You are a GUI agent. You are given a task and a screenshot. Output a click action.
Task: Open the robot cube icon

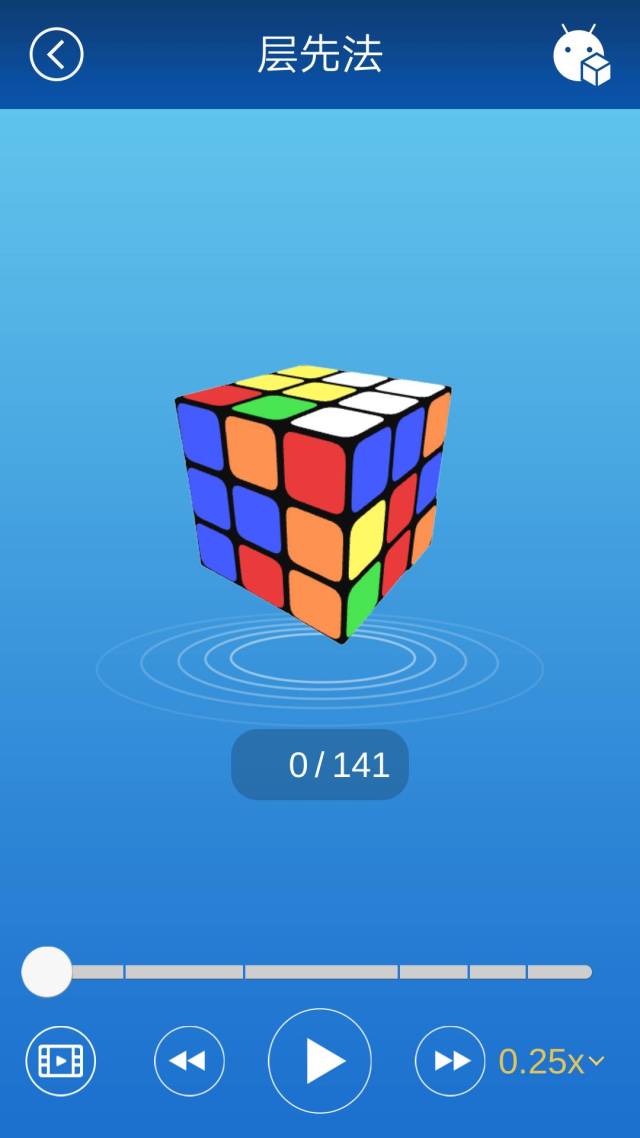(582, 55)
